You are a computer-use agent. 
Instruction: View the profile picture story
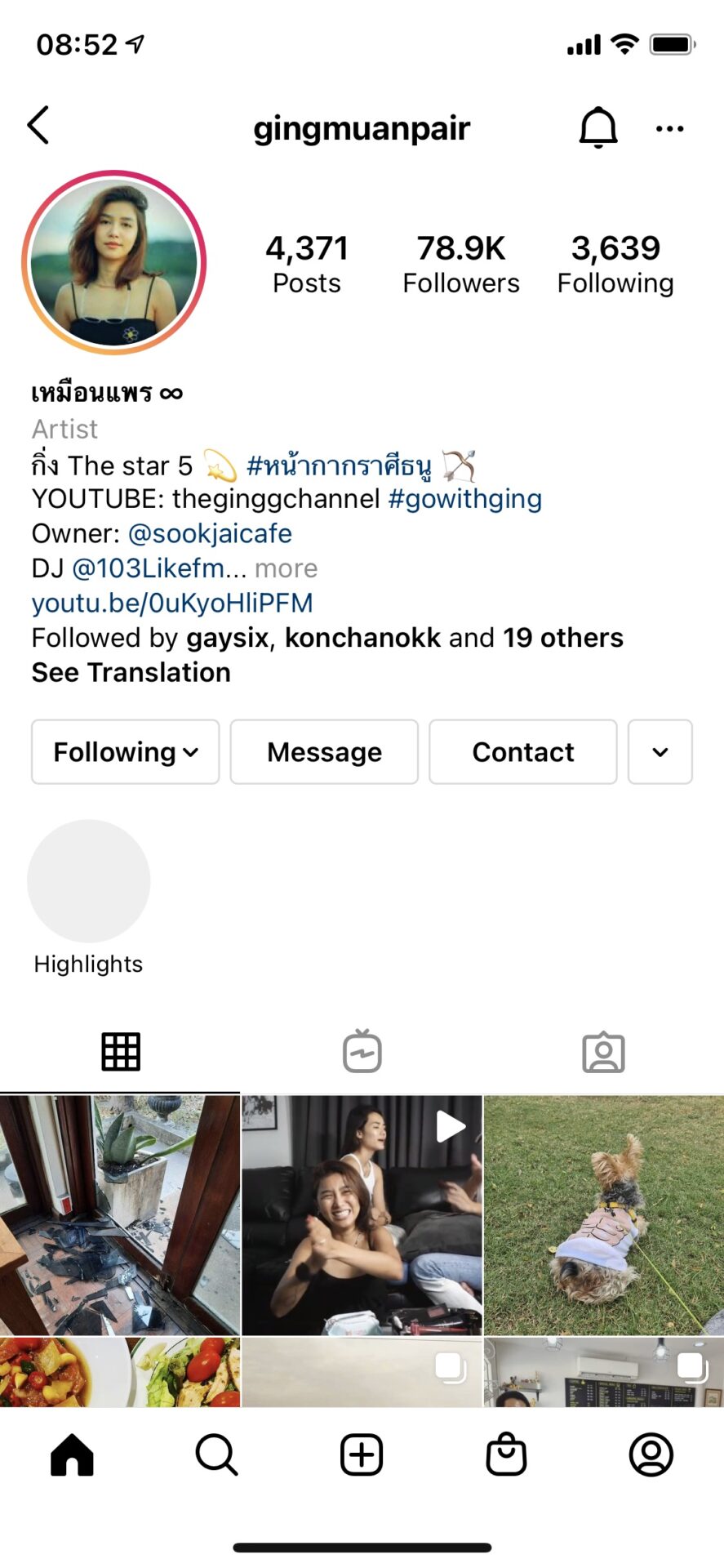pyautogui.click(x=114, y=262)
